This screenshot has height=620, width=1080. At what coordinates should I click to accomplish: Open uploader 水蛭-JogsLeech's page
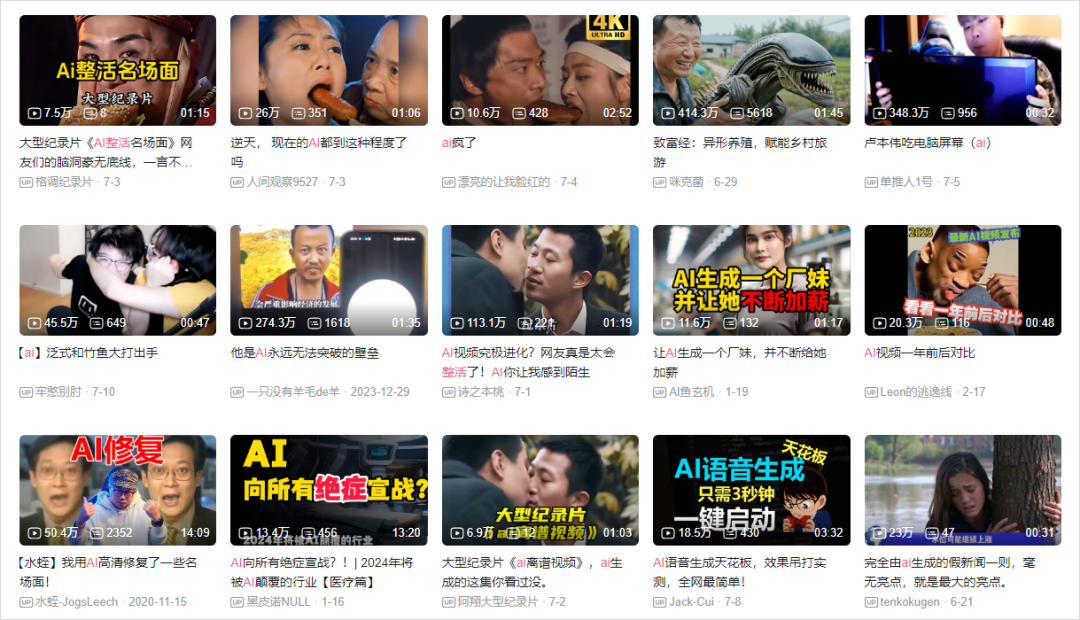click(x=76, y=602)
